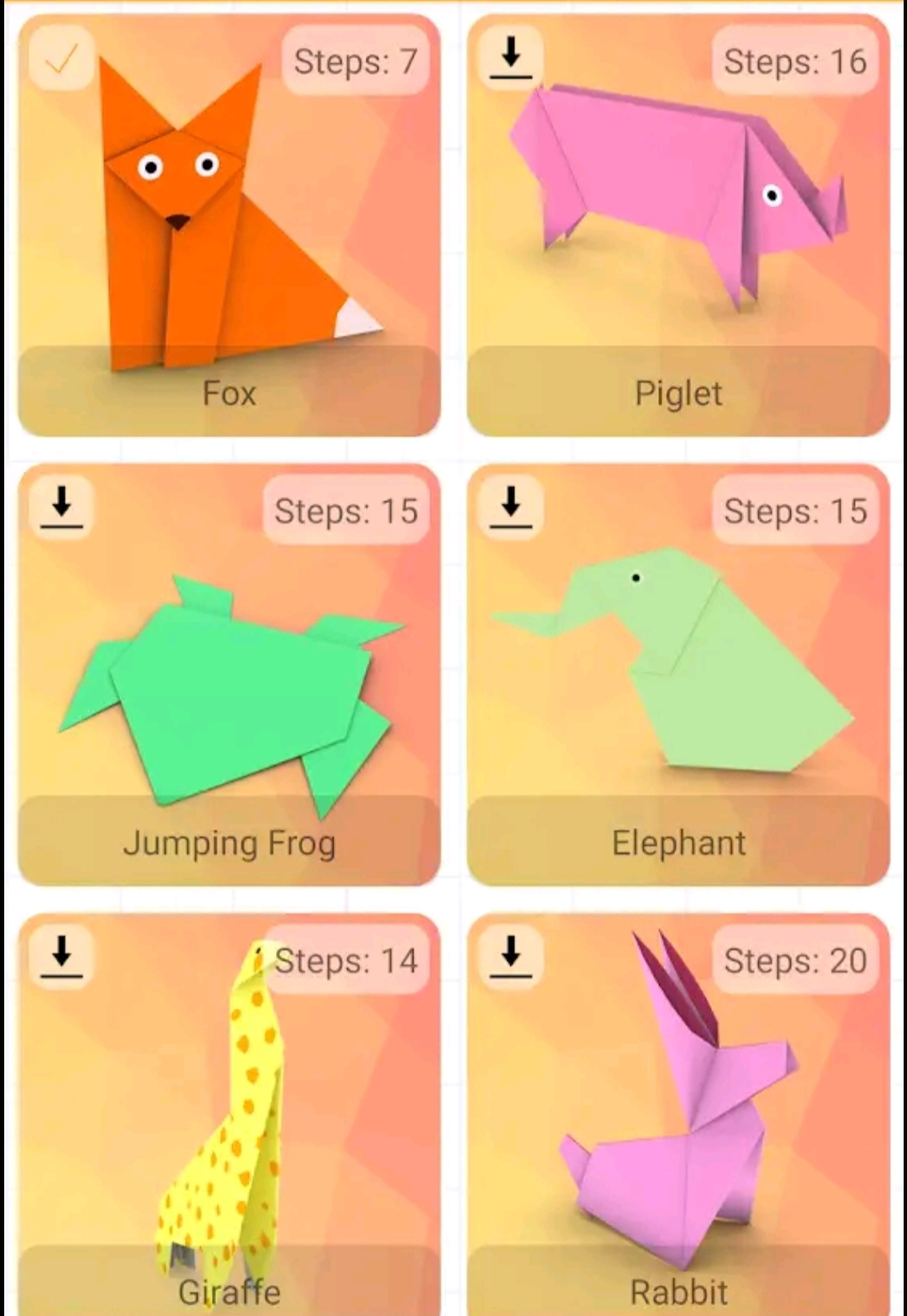This screenshot has width=907, height=1316.
Task: Download the Giraffe instructions
Action: pyautogui.click(x=61, y=958)
